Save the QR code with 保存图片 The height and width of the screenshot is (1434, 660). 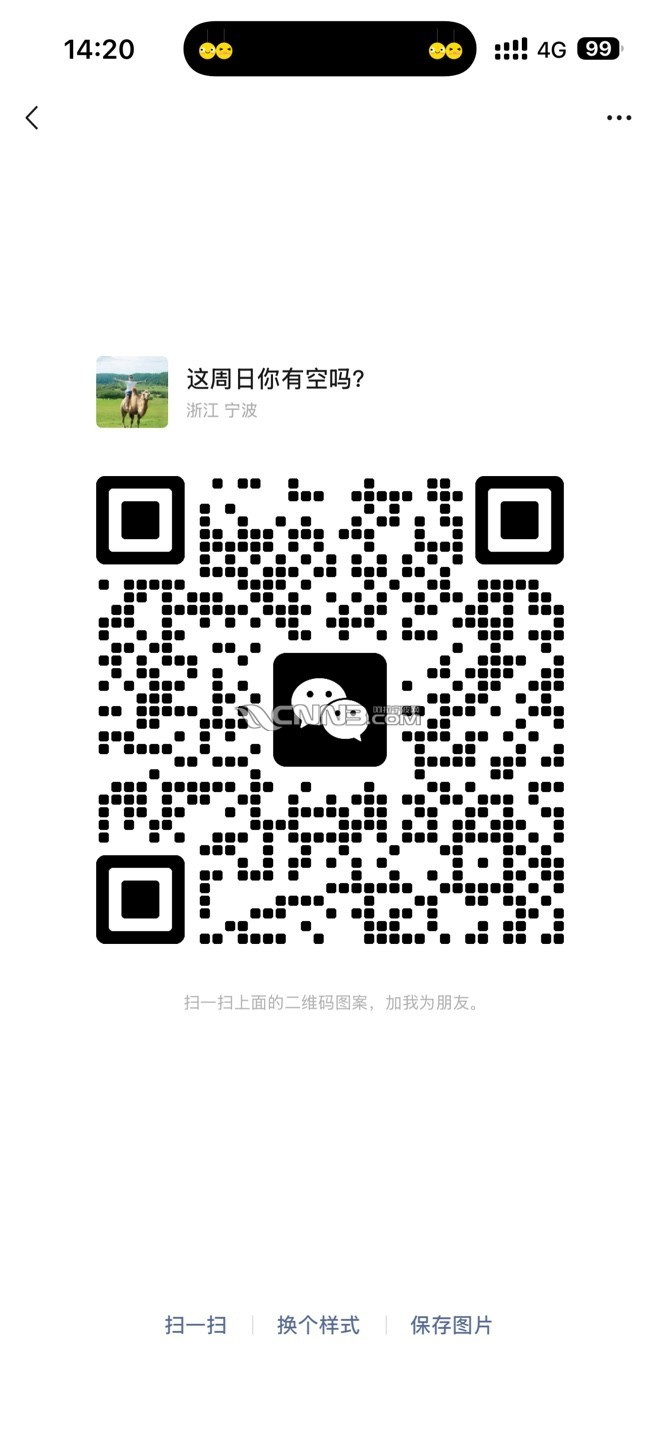(x=451, y=1325)
